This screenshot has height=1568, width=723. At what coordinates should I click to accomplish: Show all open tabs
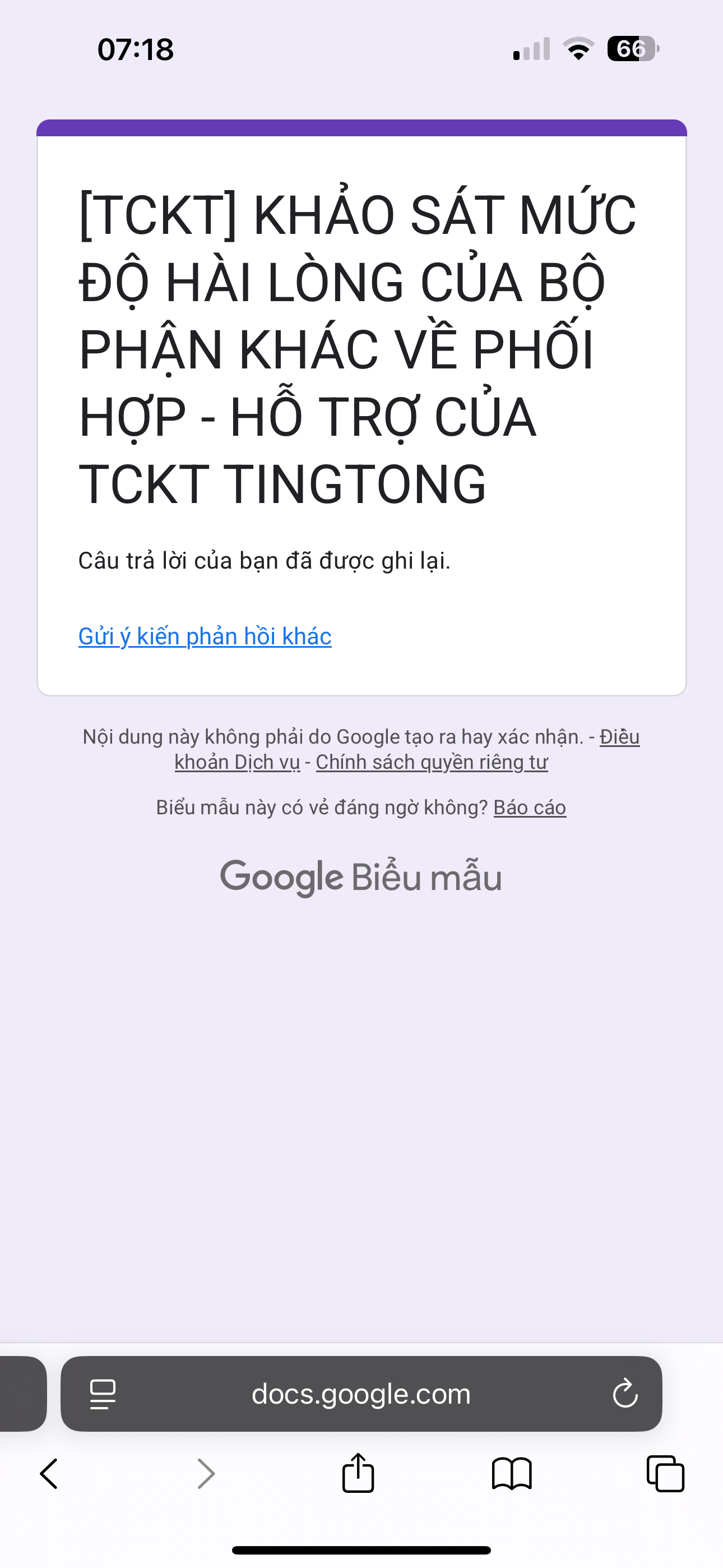(665, 1474)
